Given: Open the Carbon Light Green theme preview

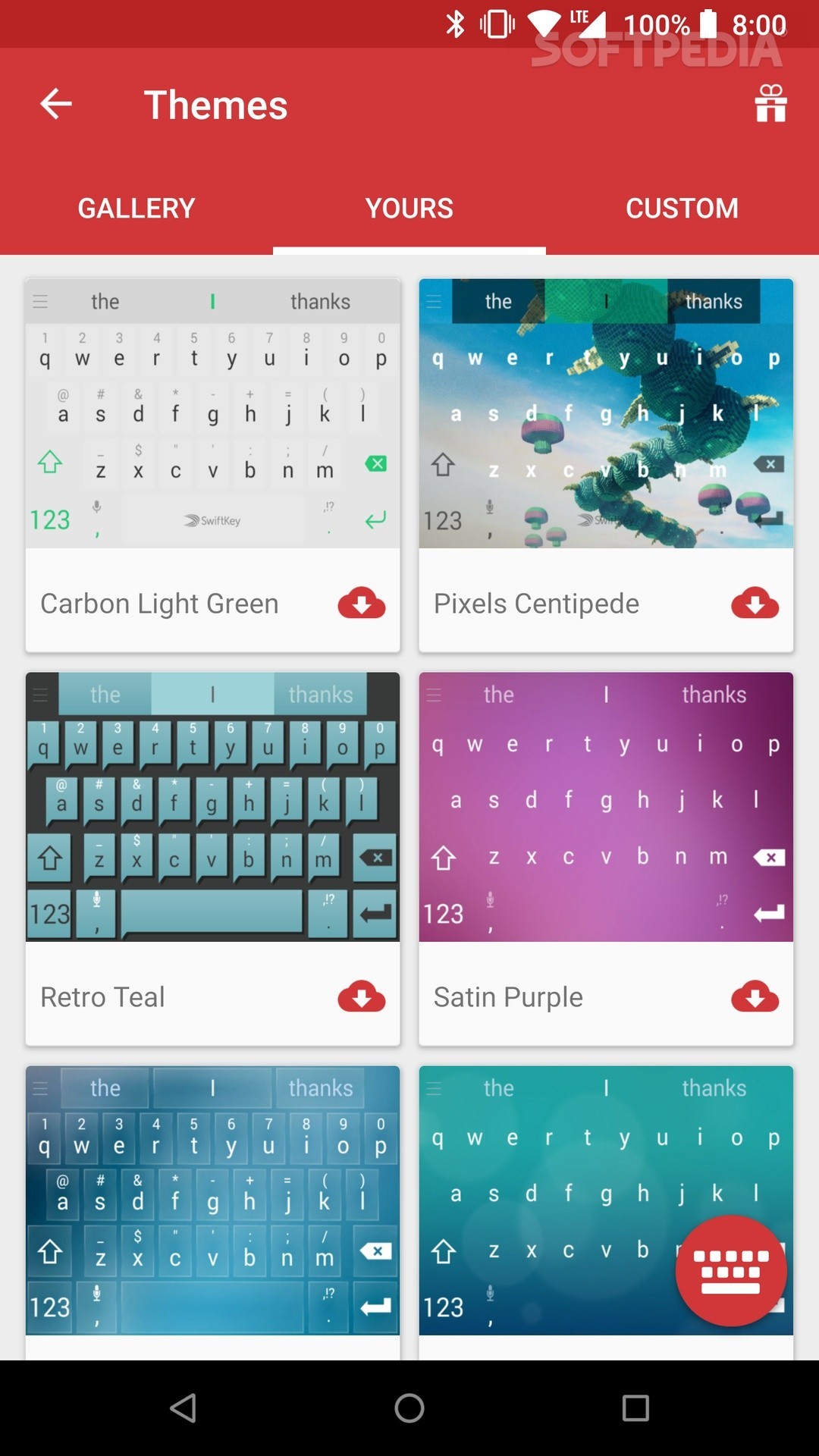Looking at the screenshot, I should tap(212, 413).
